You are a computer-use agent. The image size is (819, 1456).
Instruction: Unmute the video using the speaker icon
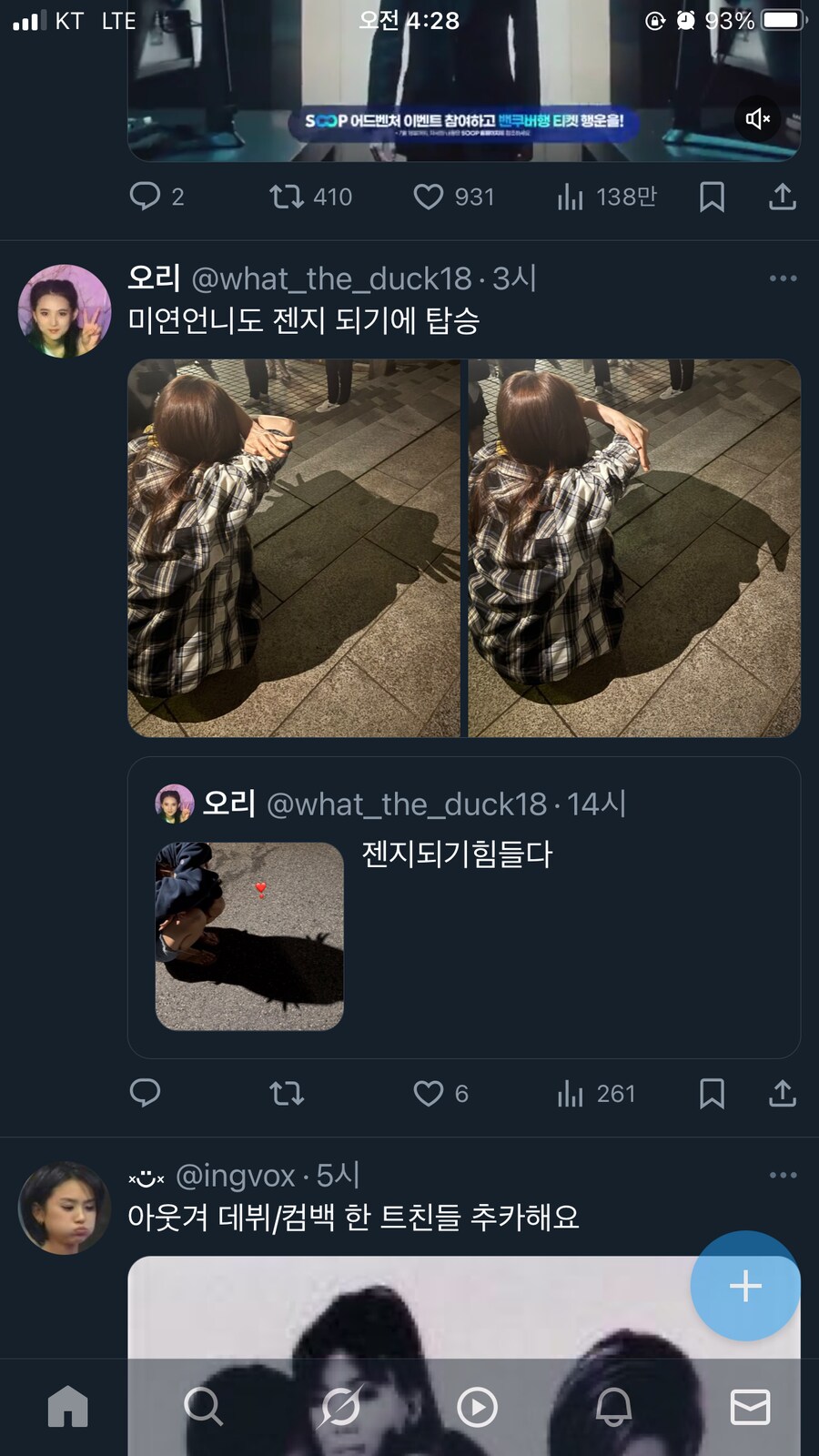click(756, 117)
